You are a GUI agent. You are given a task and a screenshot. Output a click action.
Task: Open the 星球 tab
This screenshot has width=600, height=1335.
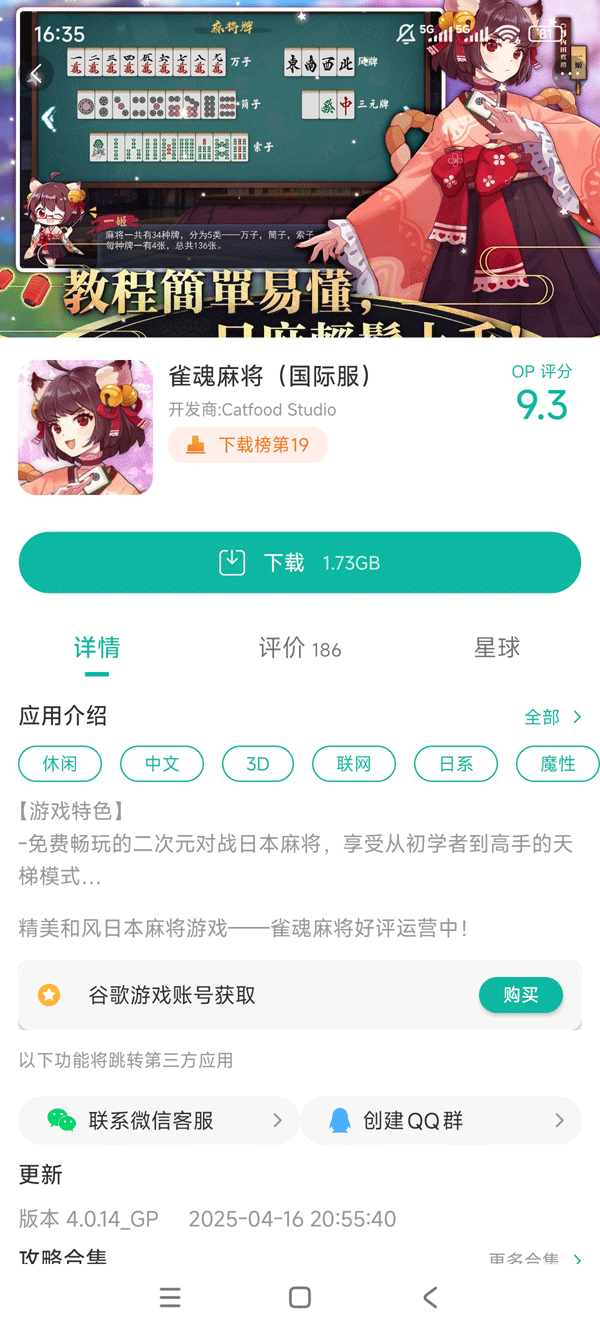click(497, 648)
